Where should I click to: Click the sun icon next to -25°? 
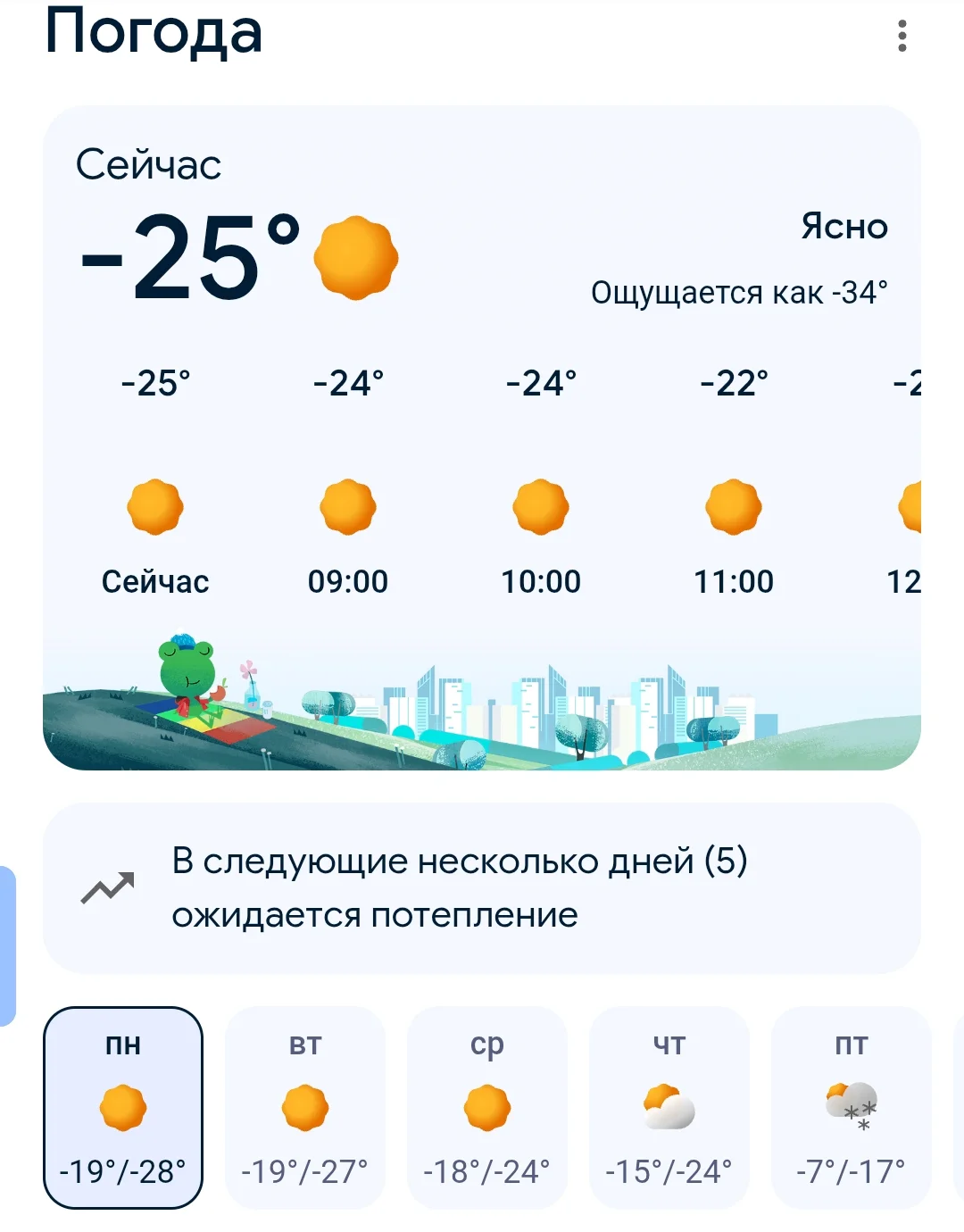click(x=357, y=259)
